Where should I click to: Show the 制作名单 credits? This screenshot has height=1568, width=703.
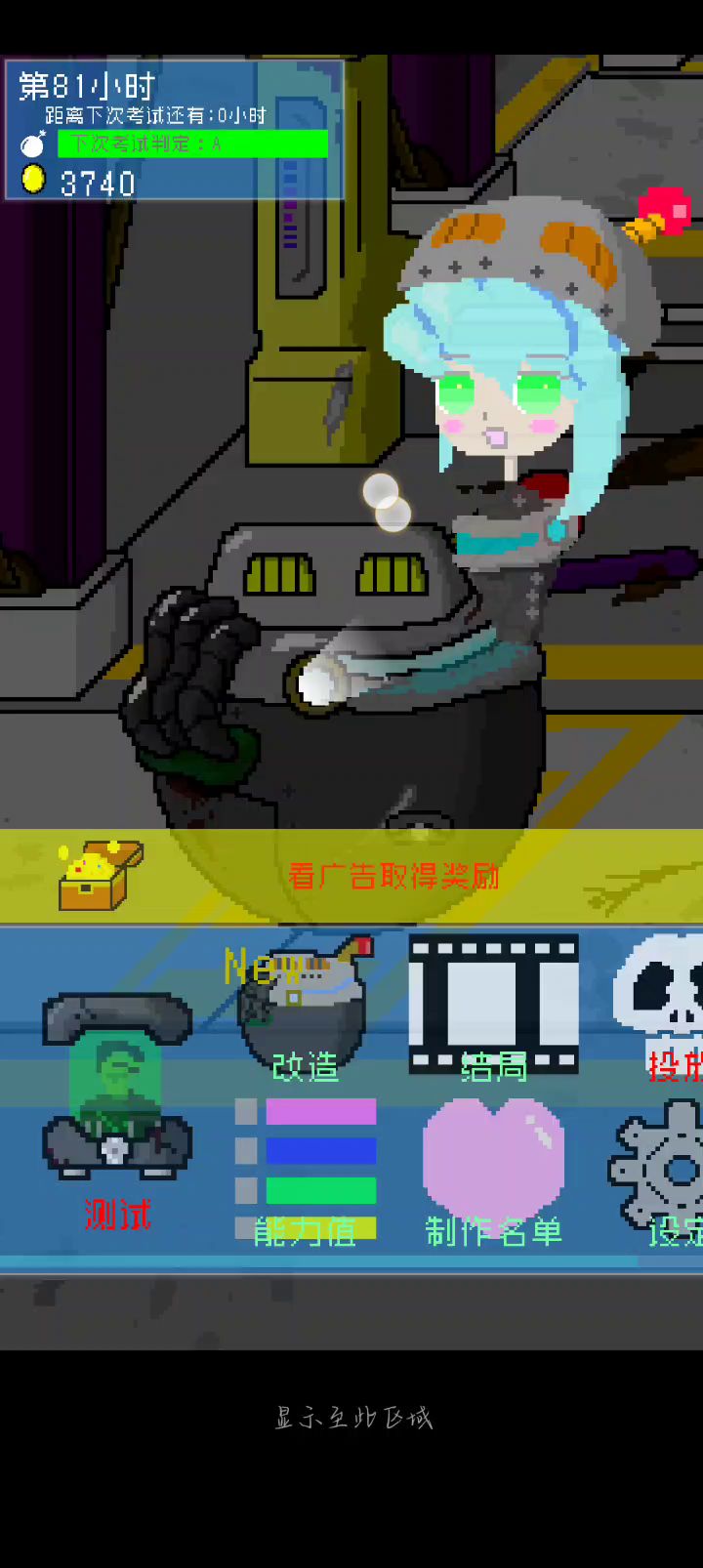pyautogui.click(x=493, y=1172)
